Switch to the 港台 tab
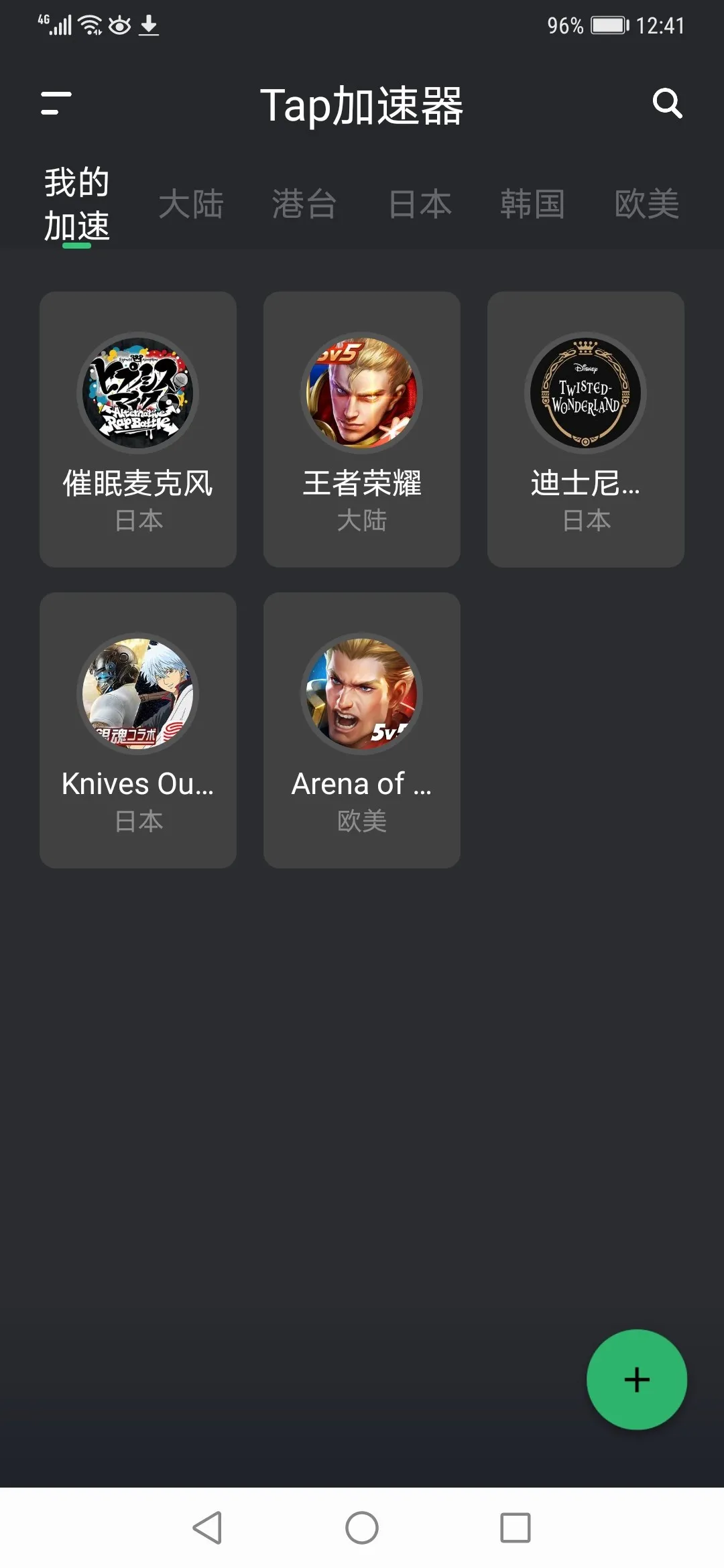 (x=304, y=204)
